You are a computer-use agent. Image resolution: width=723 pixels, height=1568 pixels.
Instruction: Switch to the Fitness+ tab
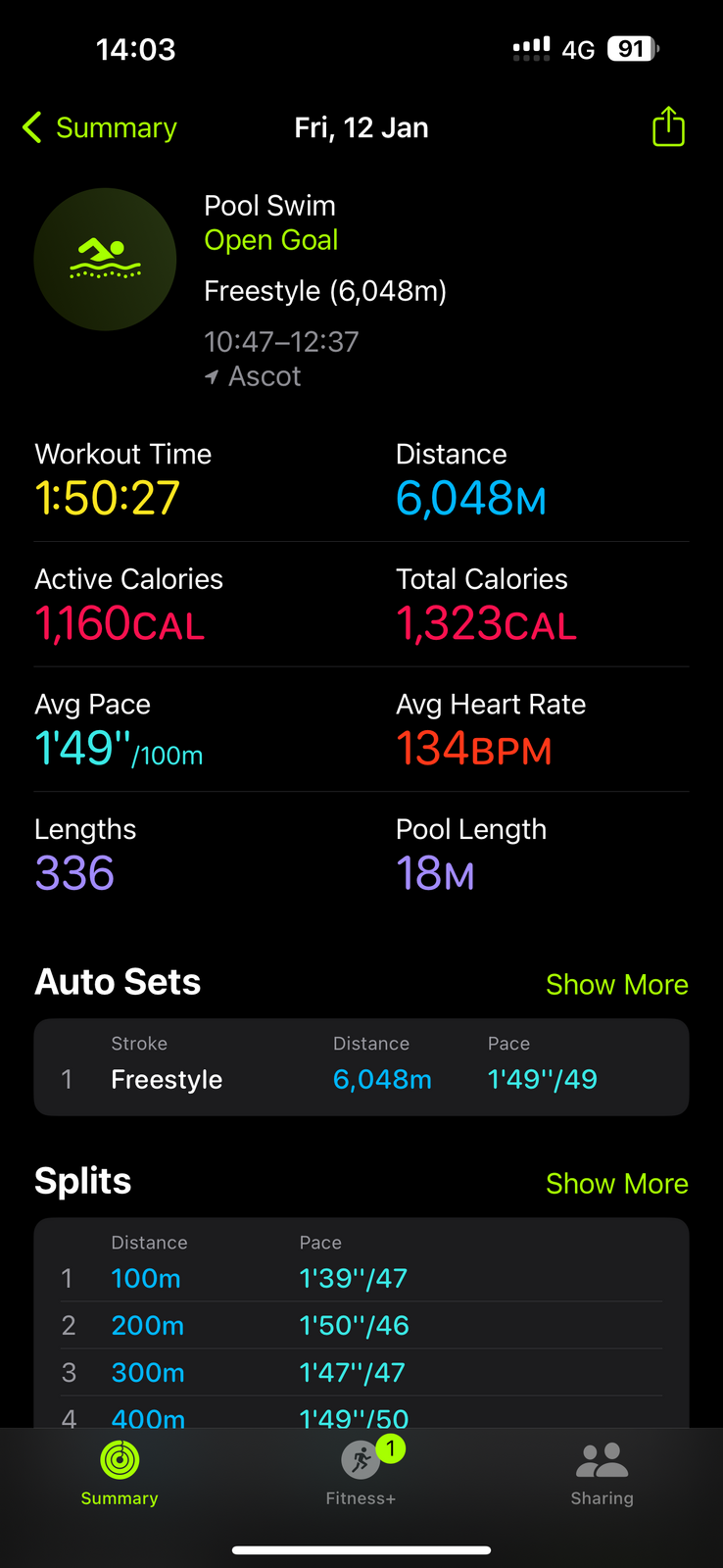tap(361, 1473)
